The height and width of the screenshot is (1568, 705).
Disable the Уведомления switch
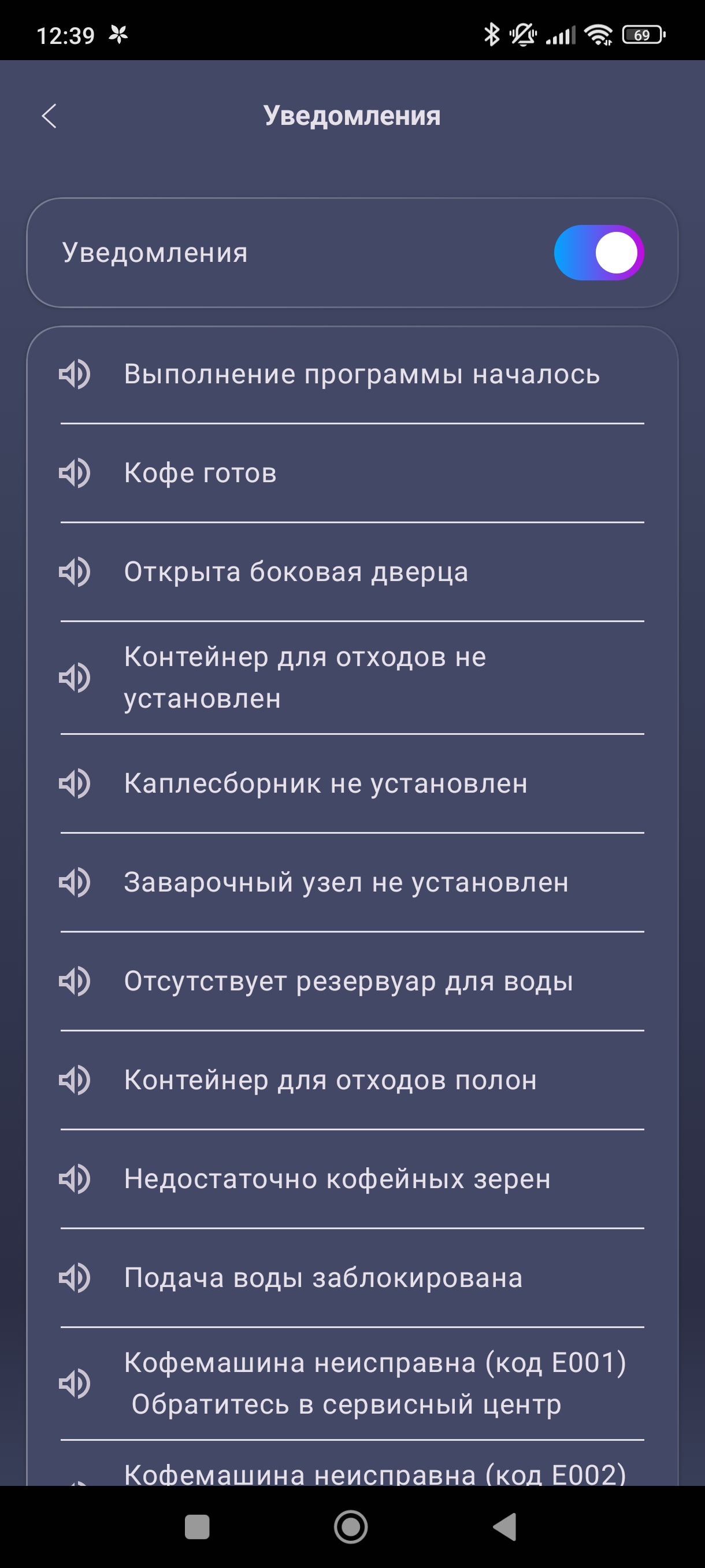click(x=599, y=253)
